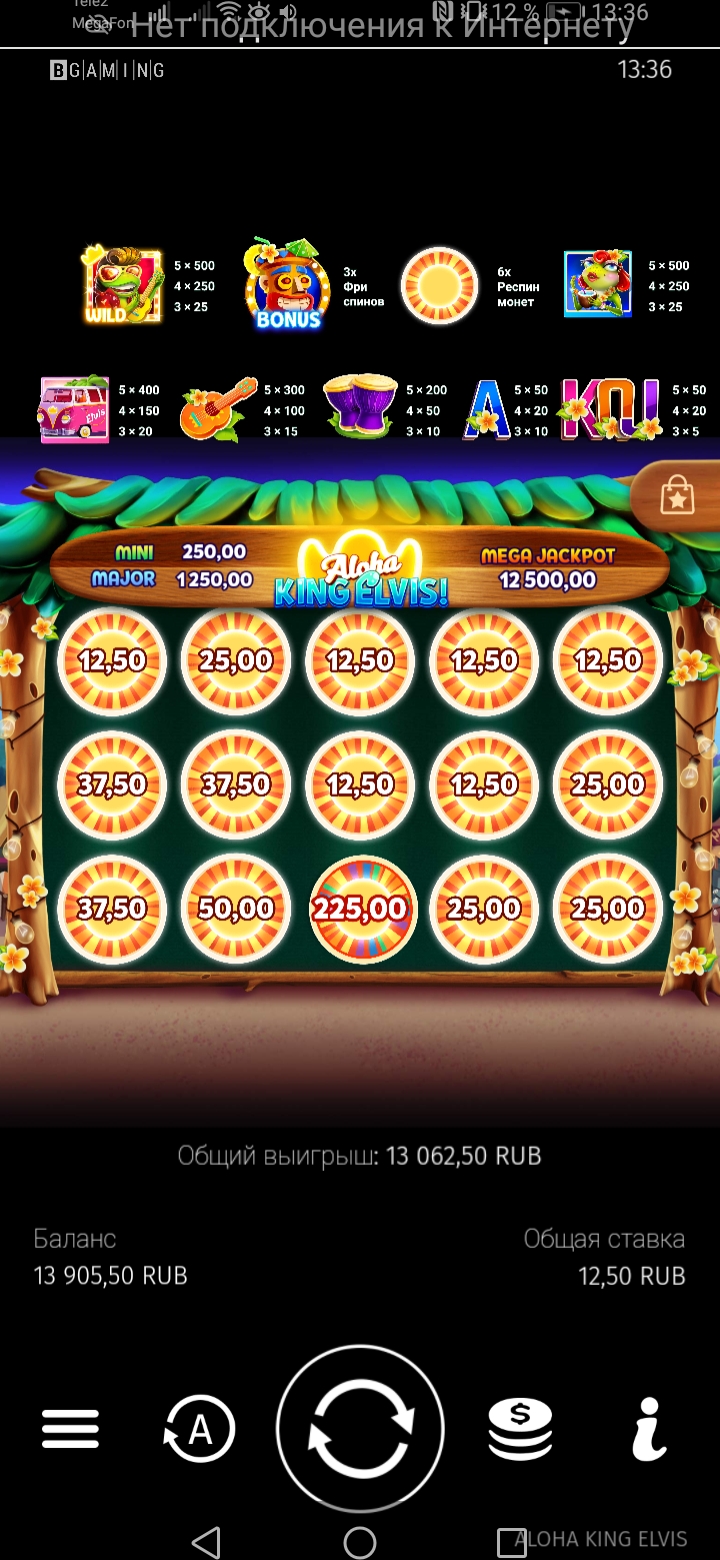The image size is (720, 1560).
Task: Spin the reels
Action: [360, 1429]
